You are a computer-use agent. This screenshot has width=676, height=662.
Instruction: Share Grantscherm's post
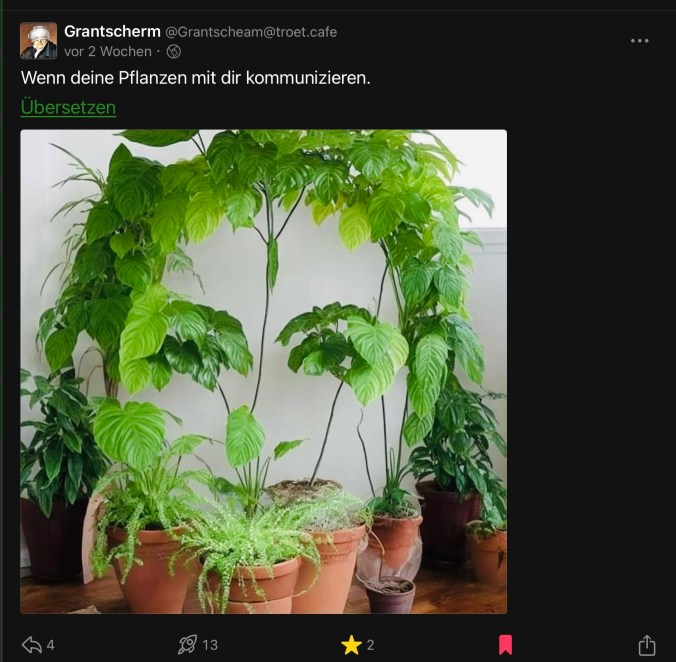(646, 645)
